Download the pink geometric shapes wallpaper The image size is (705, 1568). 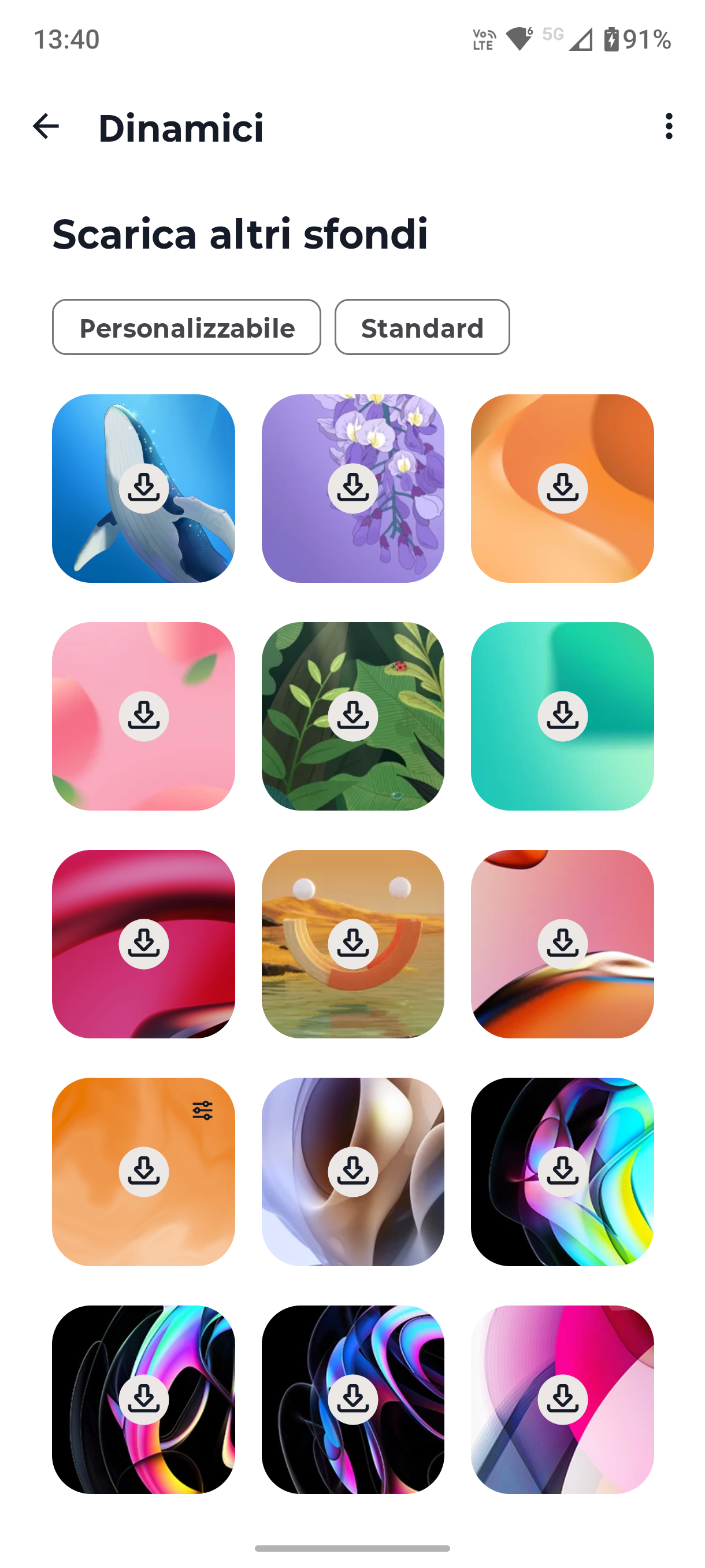pos(562,1399)
